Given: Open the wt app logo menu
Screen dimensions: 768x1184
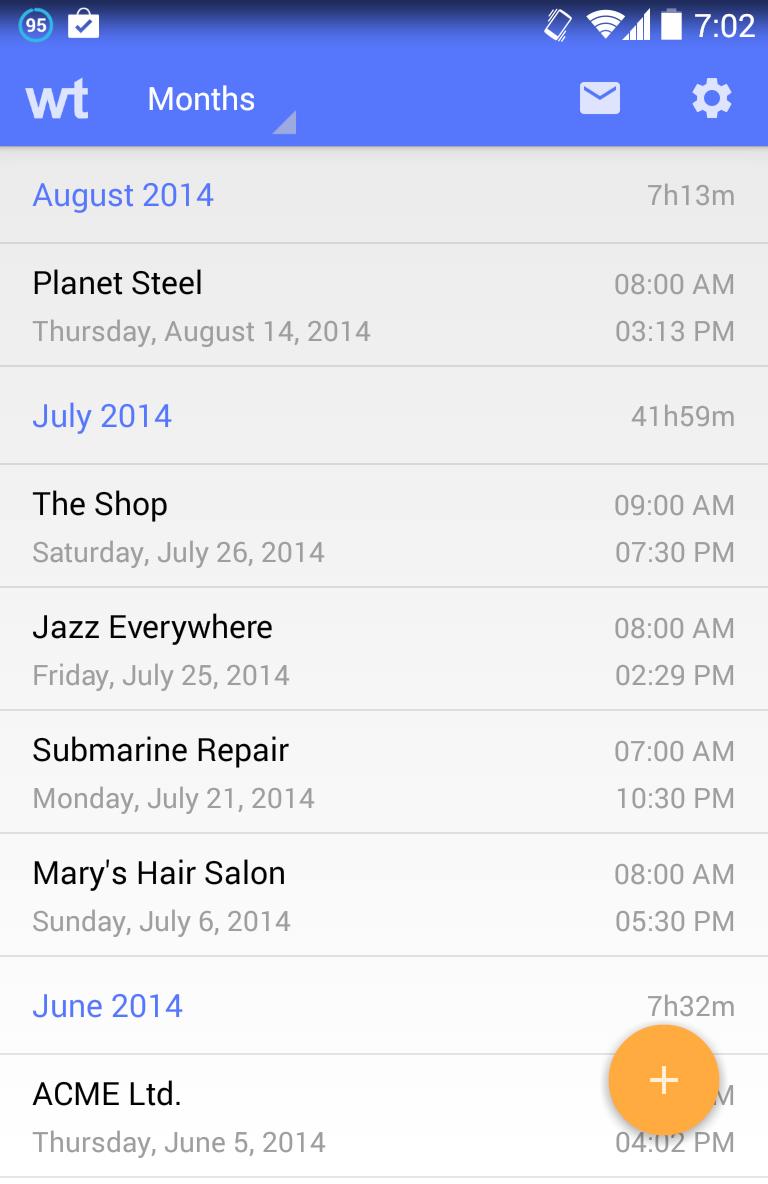Looking at the screenshot, I should [x=57, y=98].
